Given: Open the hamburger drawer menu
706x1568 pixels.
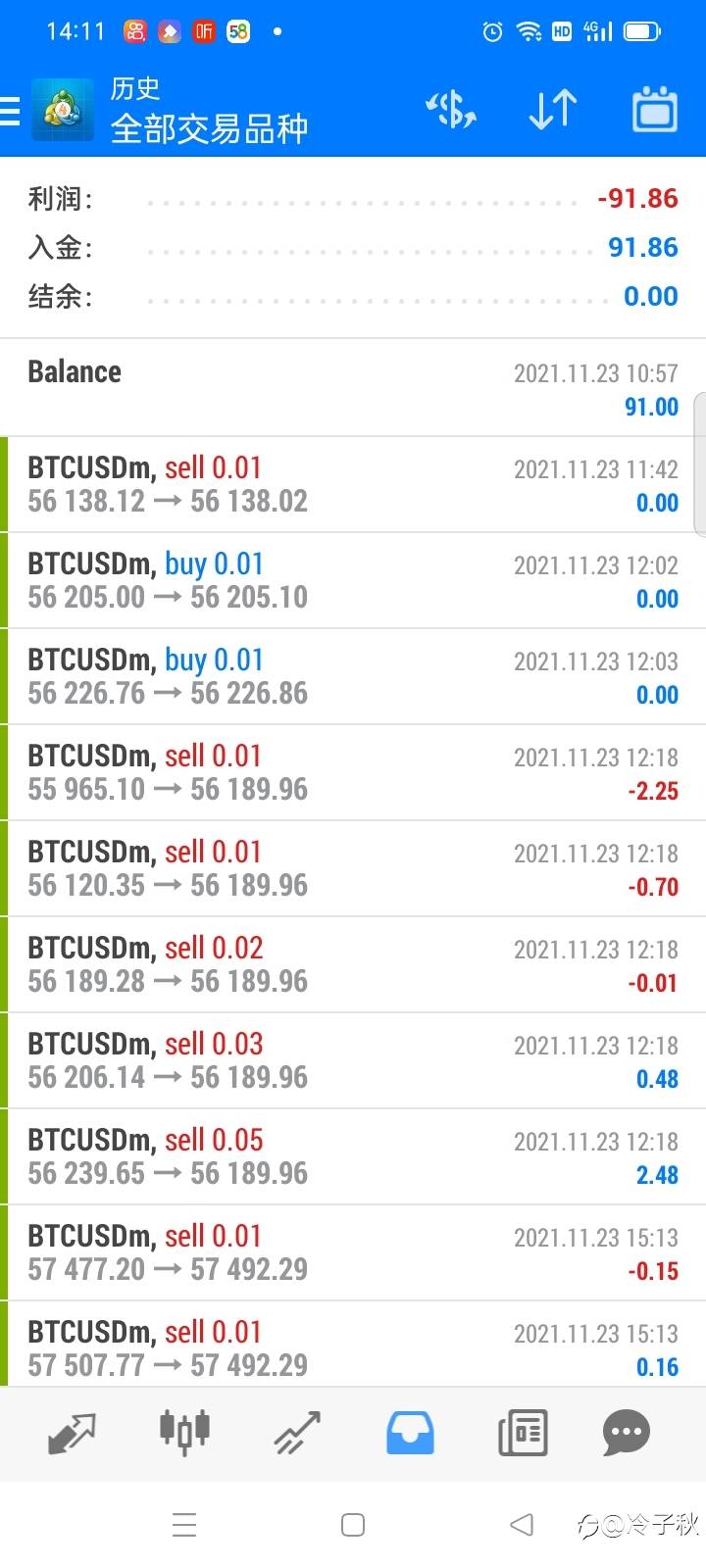Looking at the screenshot, I should (x=10, y=111).
